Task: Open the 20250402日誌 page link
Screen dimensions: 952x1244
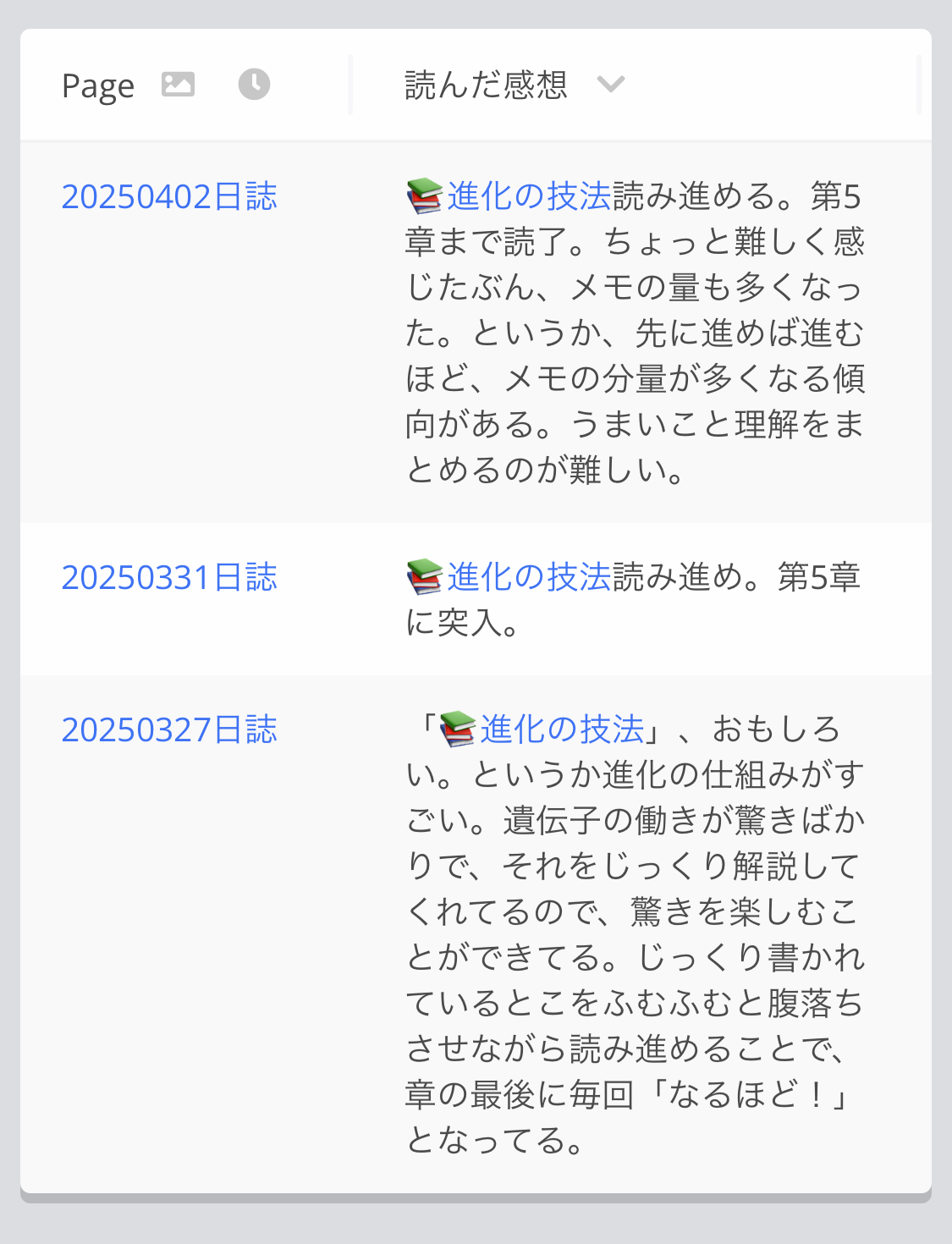Action: [x=169, y=197]
